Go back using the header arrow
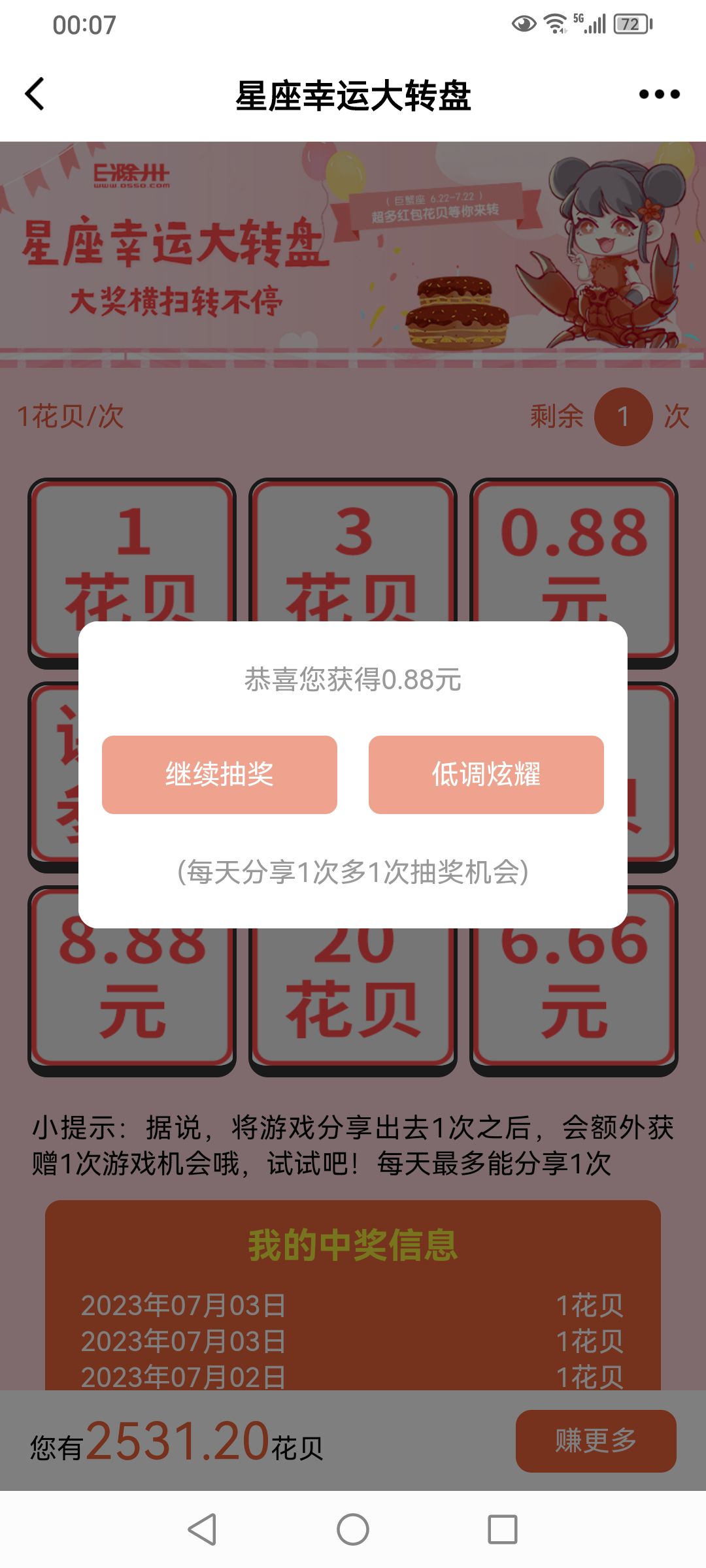 (35, 94)
